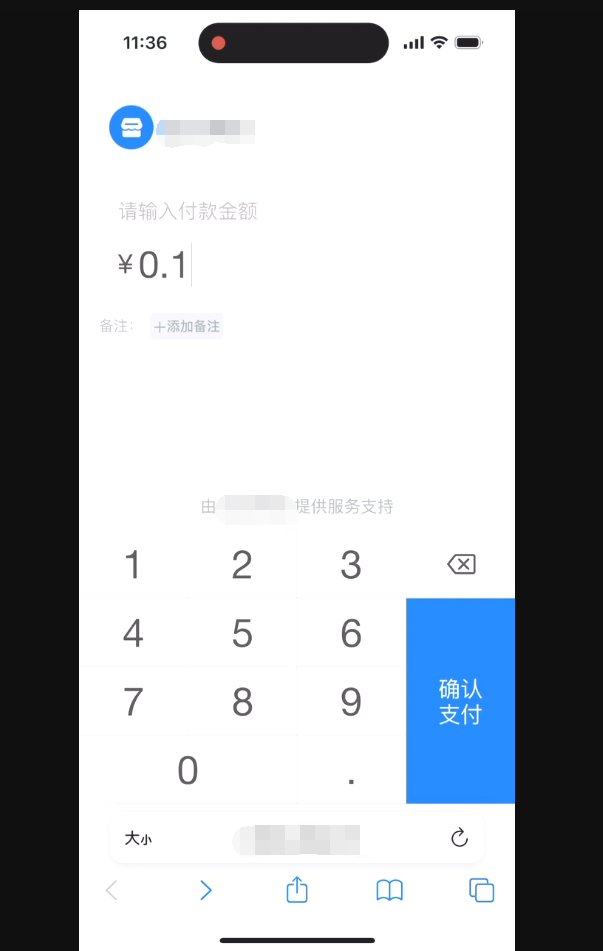Share this page from Safari toolbar
603x951 pixels.
[x=297, y=890]
